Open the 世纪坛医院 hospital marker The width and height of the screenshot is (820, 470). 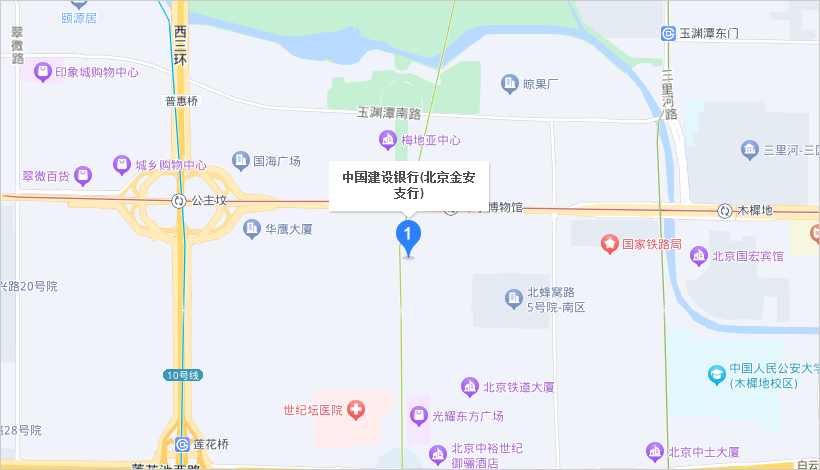tap(356, 409)
